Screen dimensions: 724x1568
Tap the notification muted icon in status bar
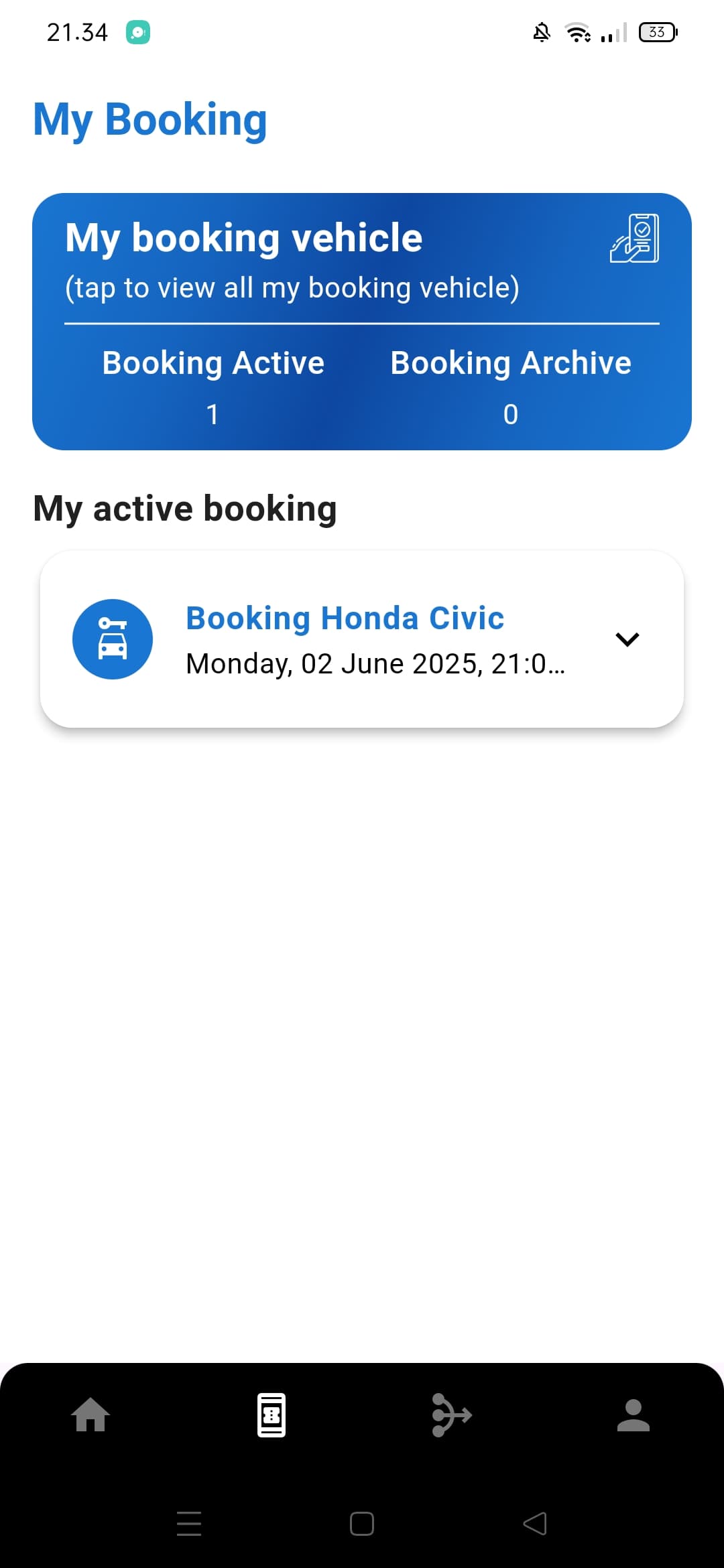(542, 31)
